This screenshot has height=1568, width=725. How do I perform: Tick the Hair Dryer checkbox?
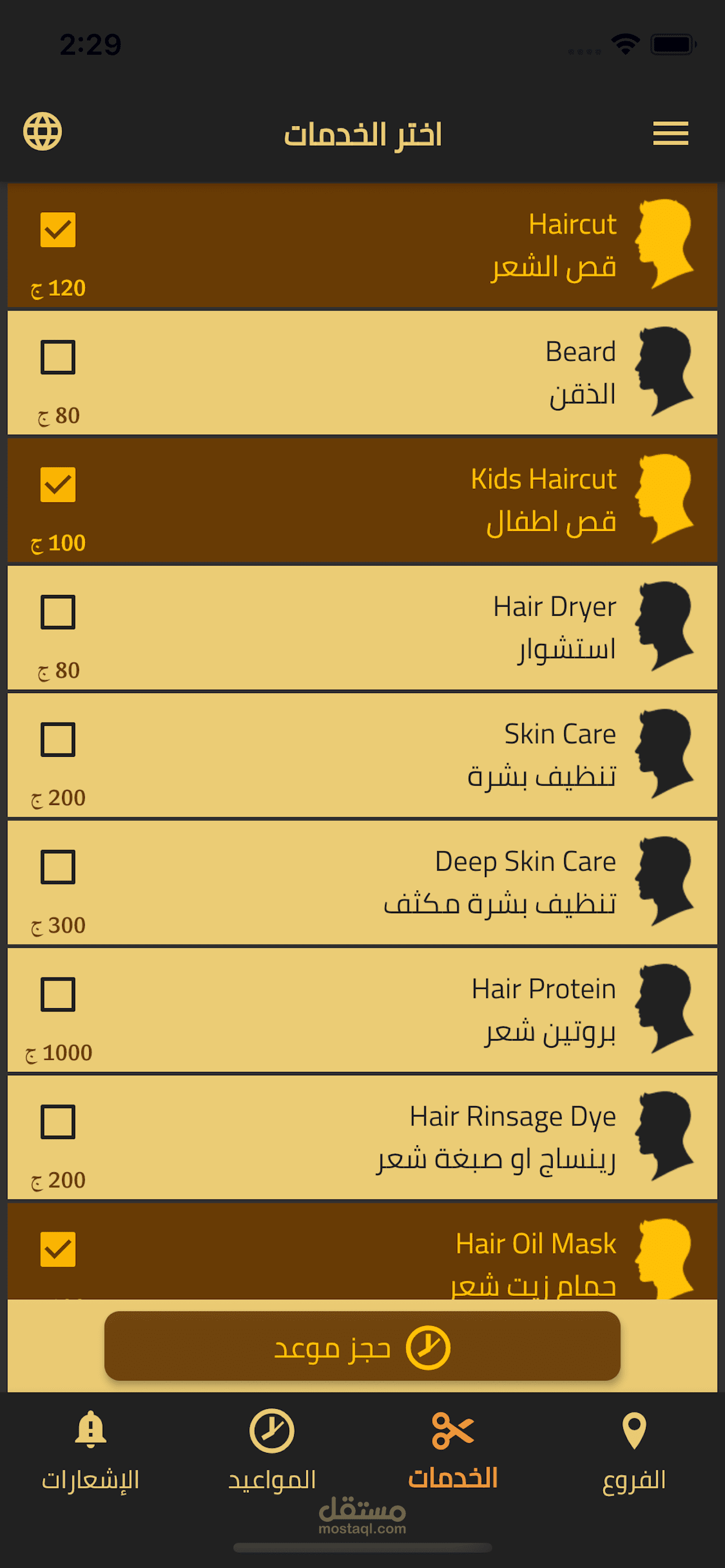tap(58, 612)
